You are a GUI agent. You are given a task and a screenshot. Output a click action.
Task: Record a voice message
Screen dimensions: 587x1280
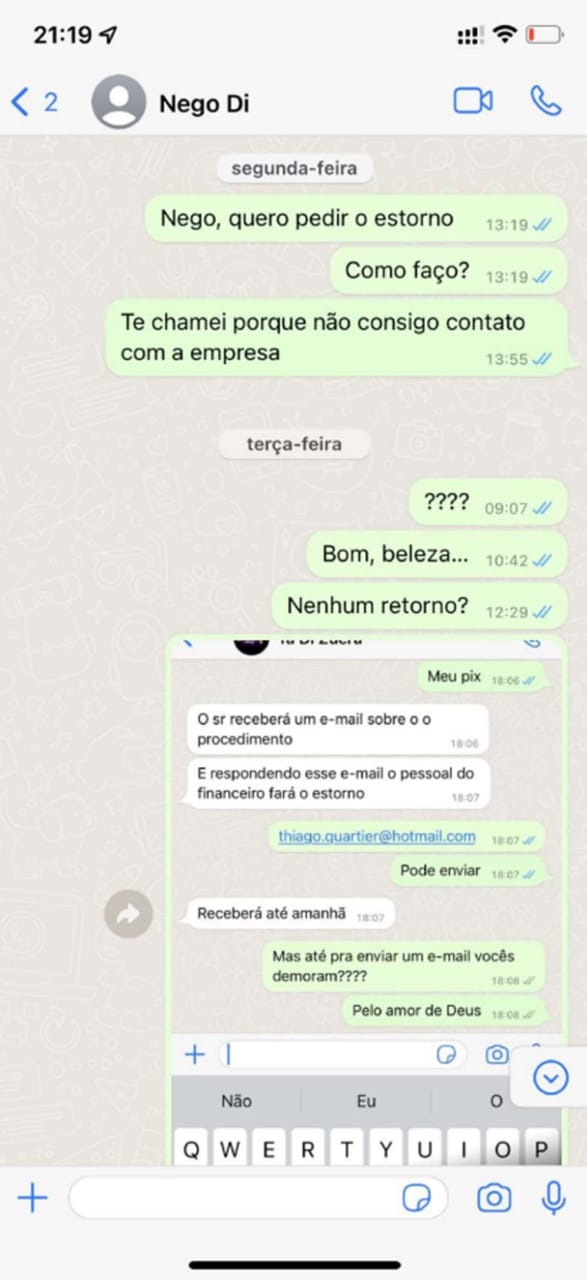[554, 1197]
